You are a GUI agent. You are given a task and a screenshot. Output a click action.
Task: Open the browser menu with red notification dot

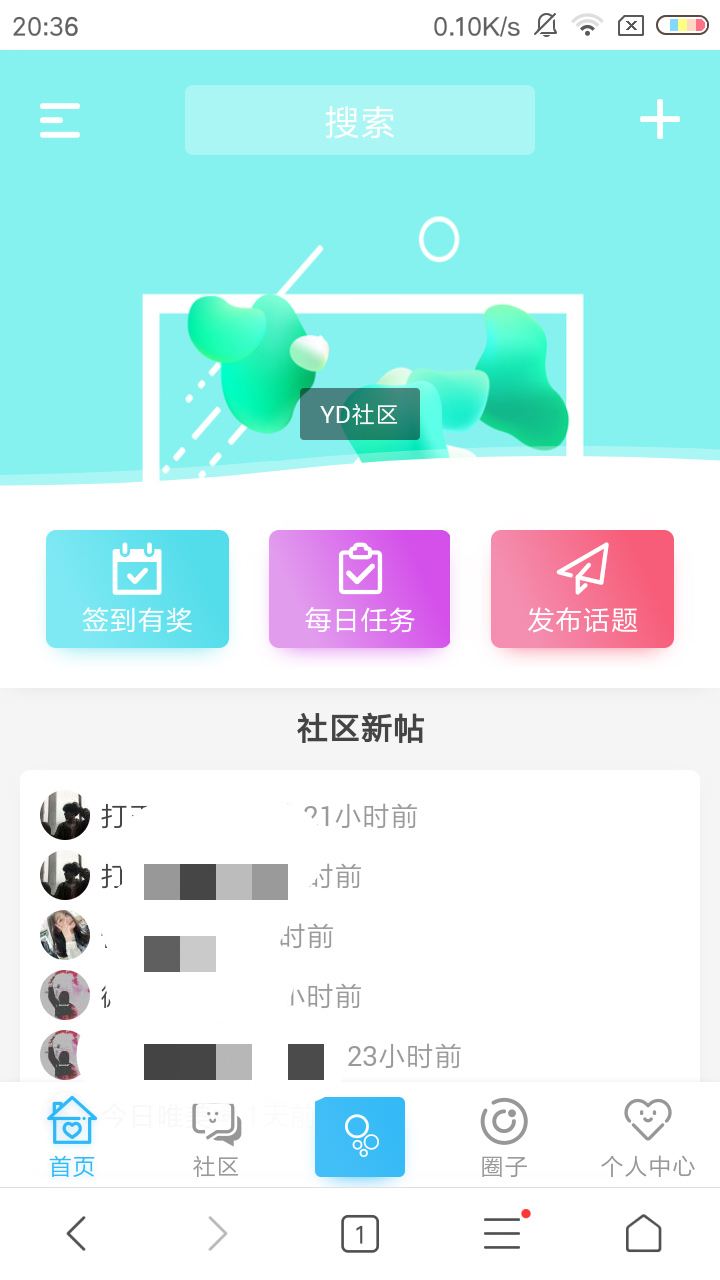[502, 1232]
